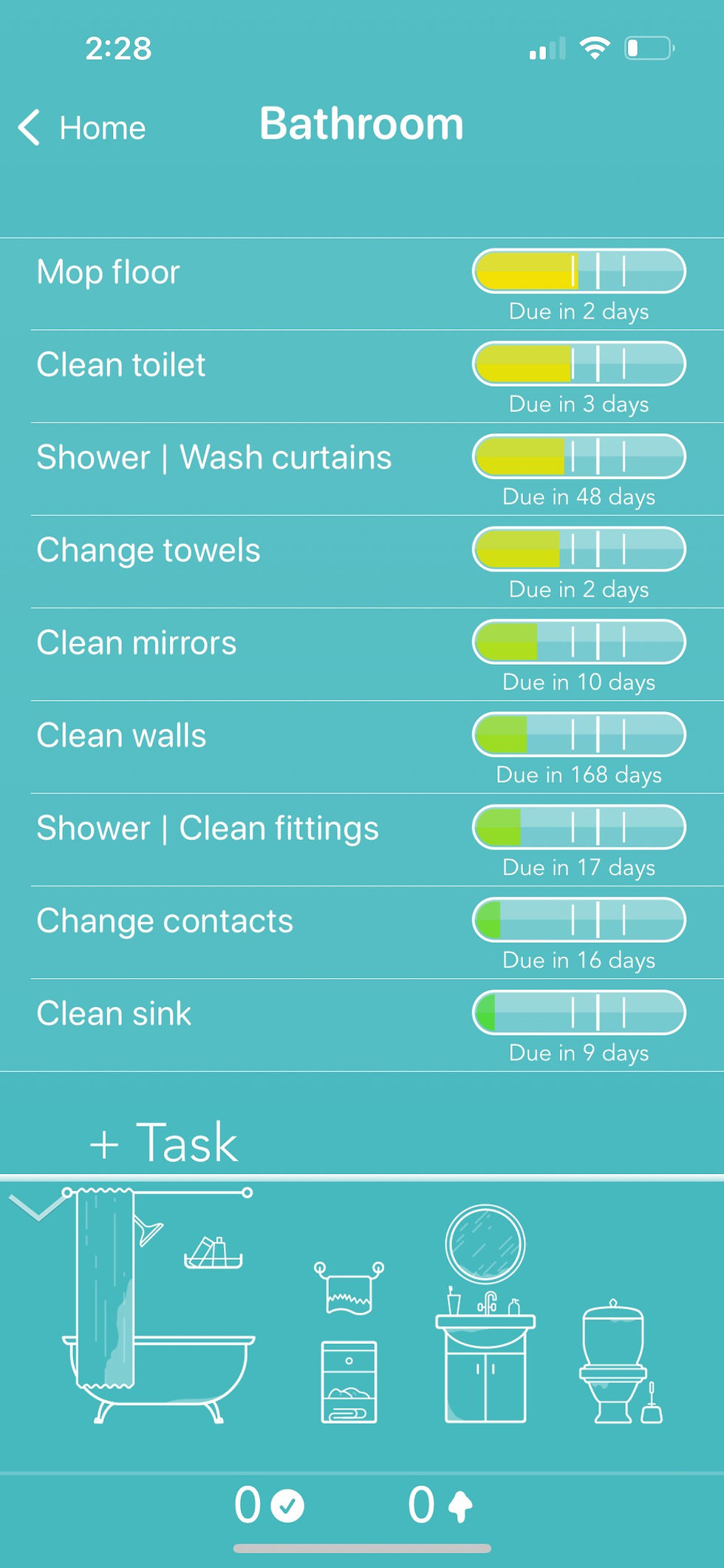Open the Change towels task
The image size is (724, 1568).
point(148,551)
